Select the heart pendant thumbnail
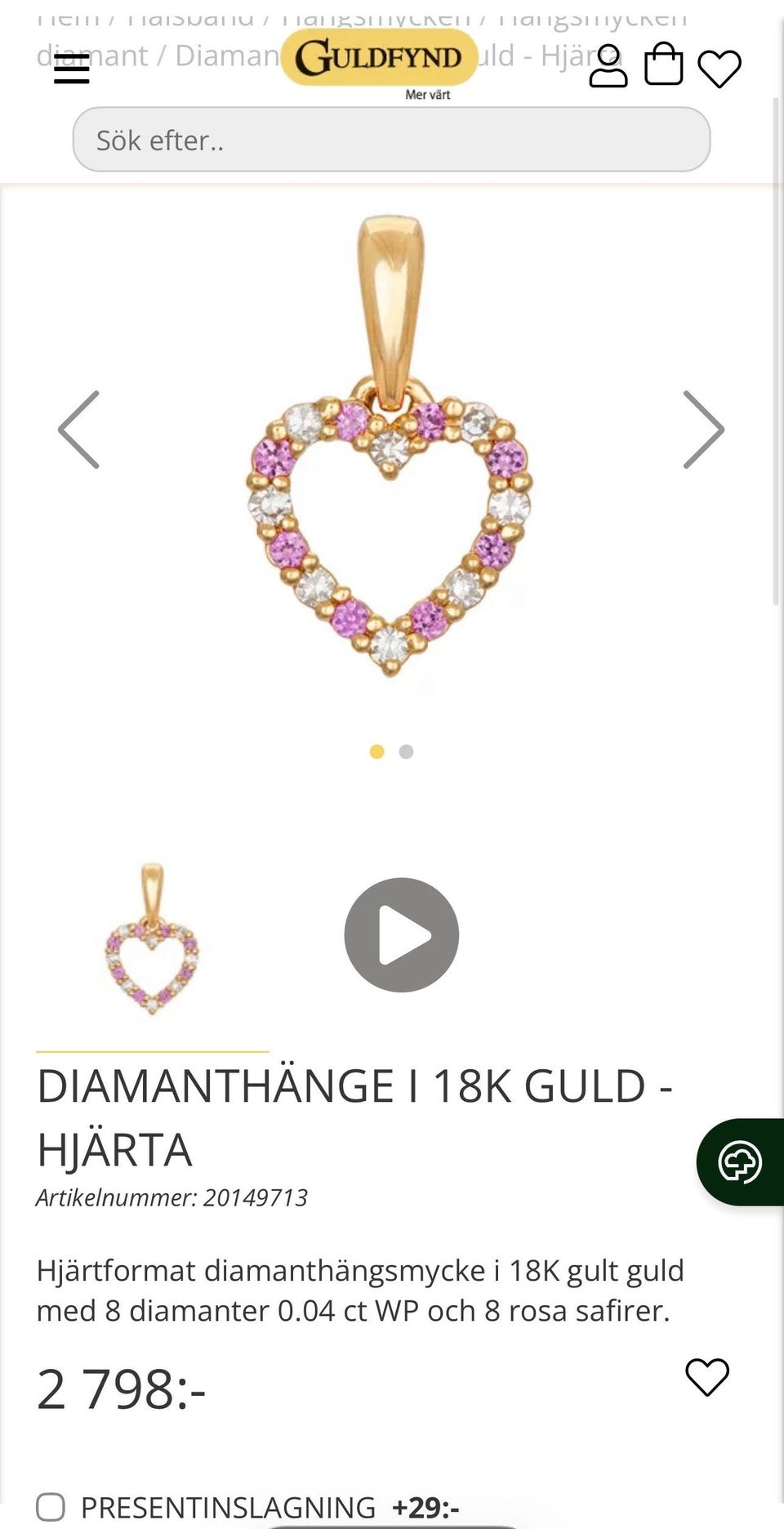Viewport: 784px width, 1529px height. click(x=152, y=938)
